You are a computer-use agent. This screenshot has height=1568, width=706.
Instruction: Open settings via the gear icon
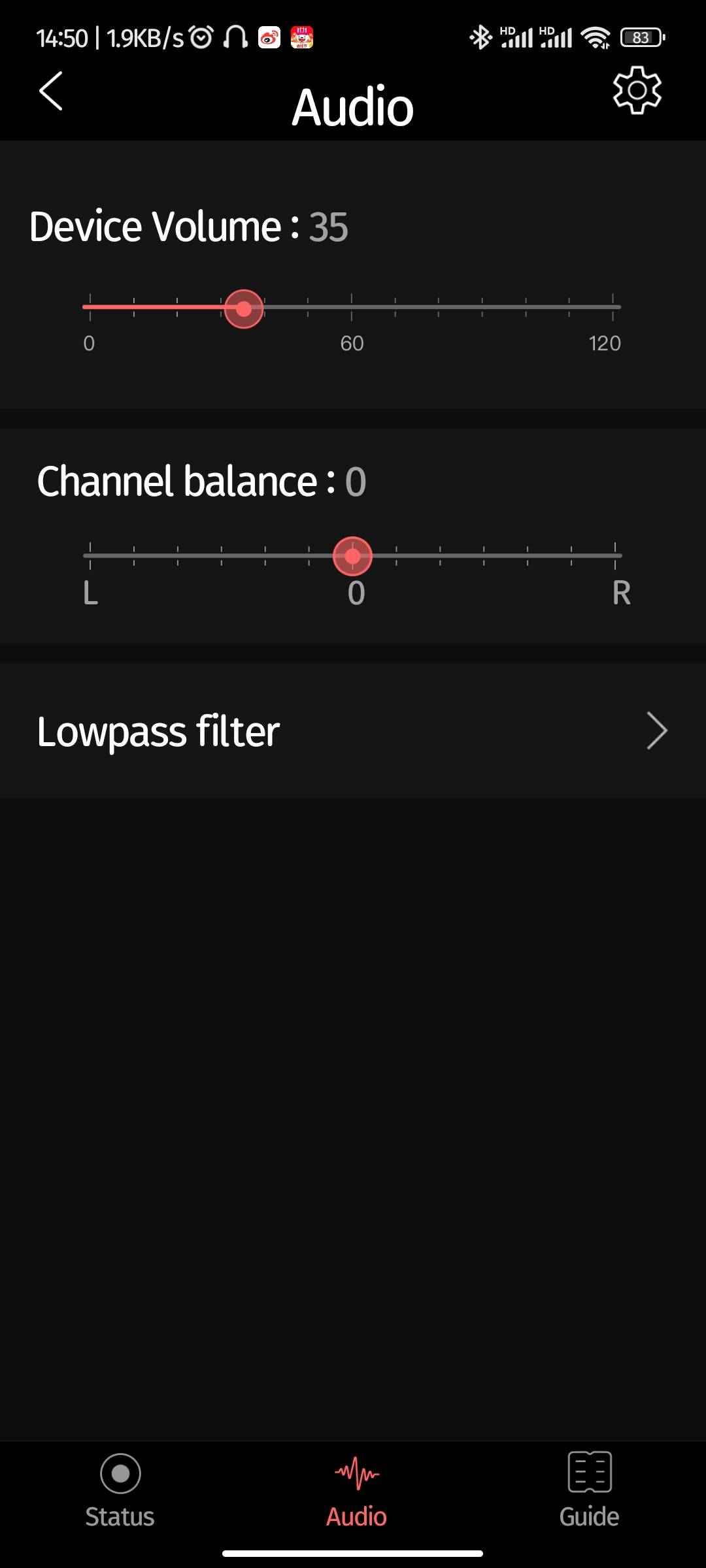tap(637, 90)
